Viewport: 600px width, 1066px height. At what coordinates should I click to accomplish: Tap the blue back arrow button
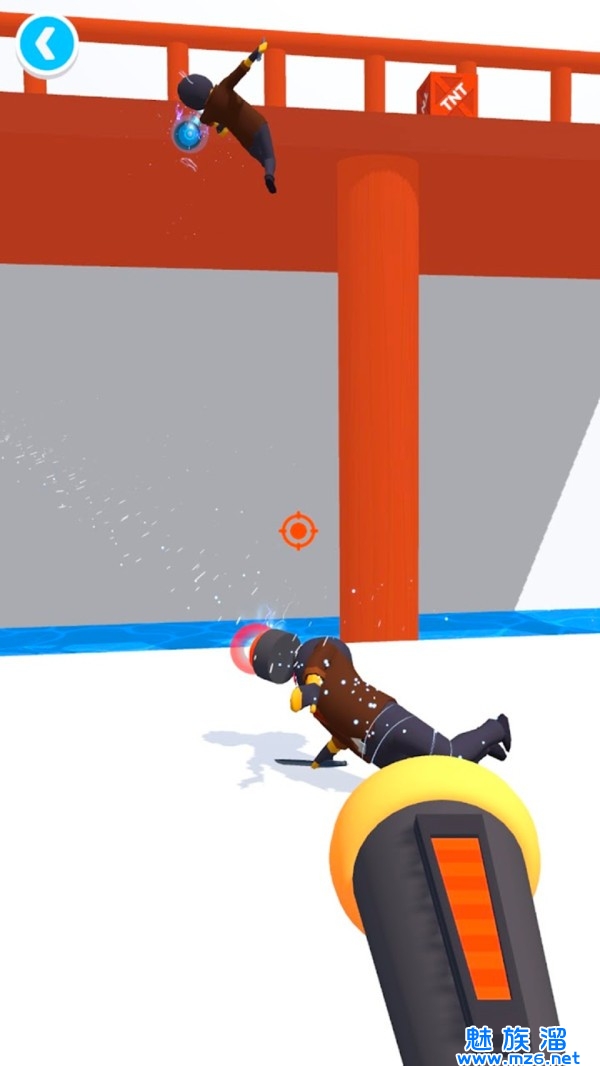point(47,43)
